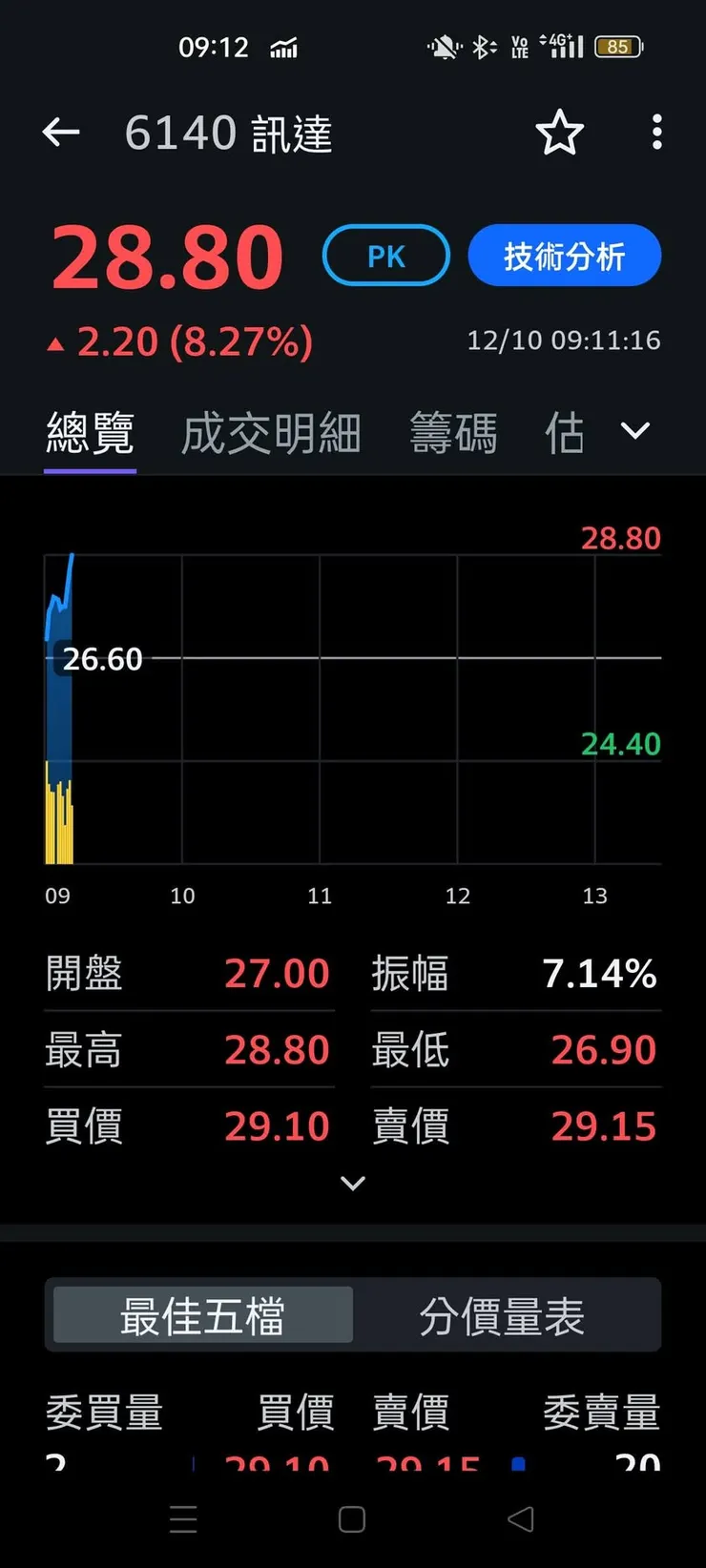Viewport: 706px width, 1568px height.
Task: Tap the Android home button
Action: 351,1518
